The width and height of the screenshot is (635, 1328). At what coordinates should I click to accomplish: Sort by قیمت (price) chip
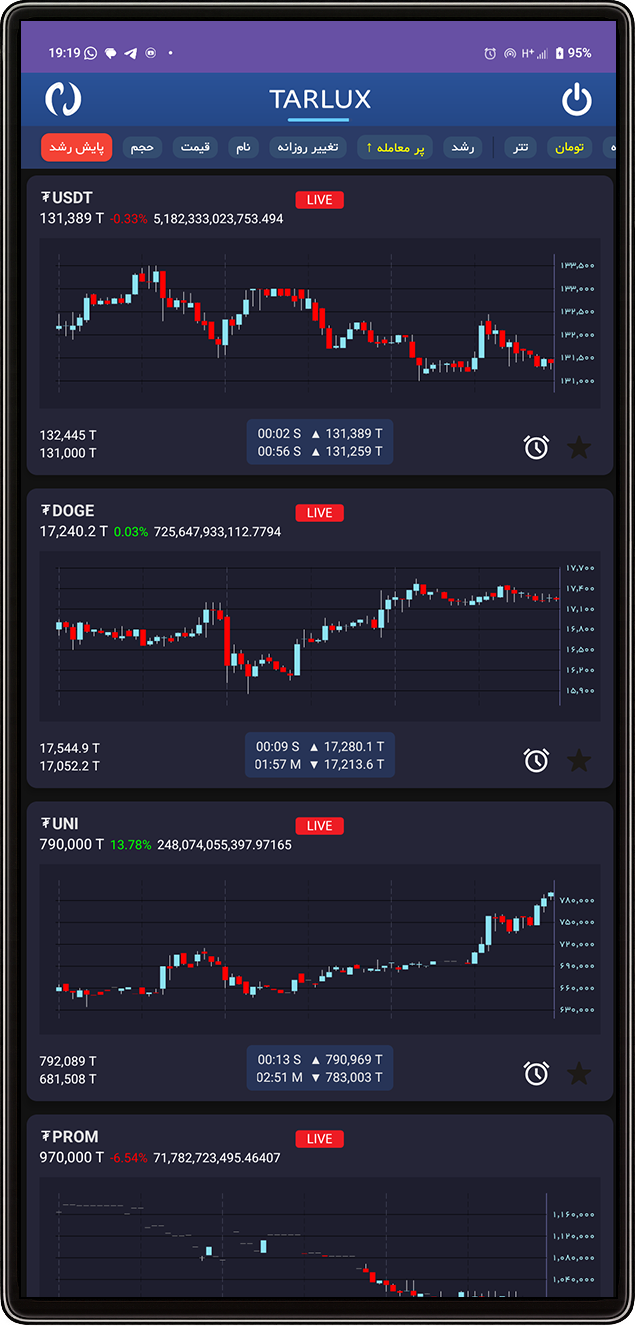tap(195, 147)
